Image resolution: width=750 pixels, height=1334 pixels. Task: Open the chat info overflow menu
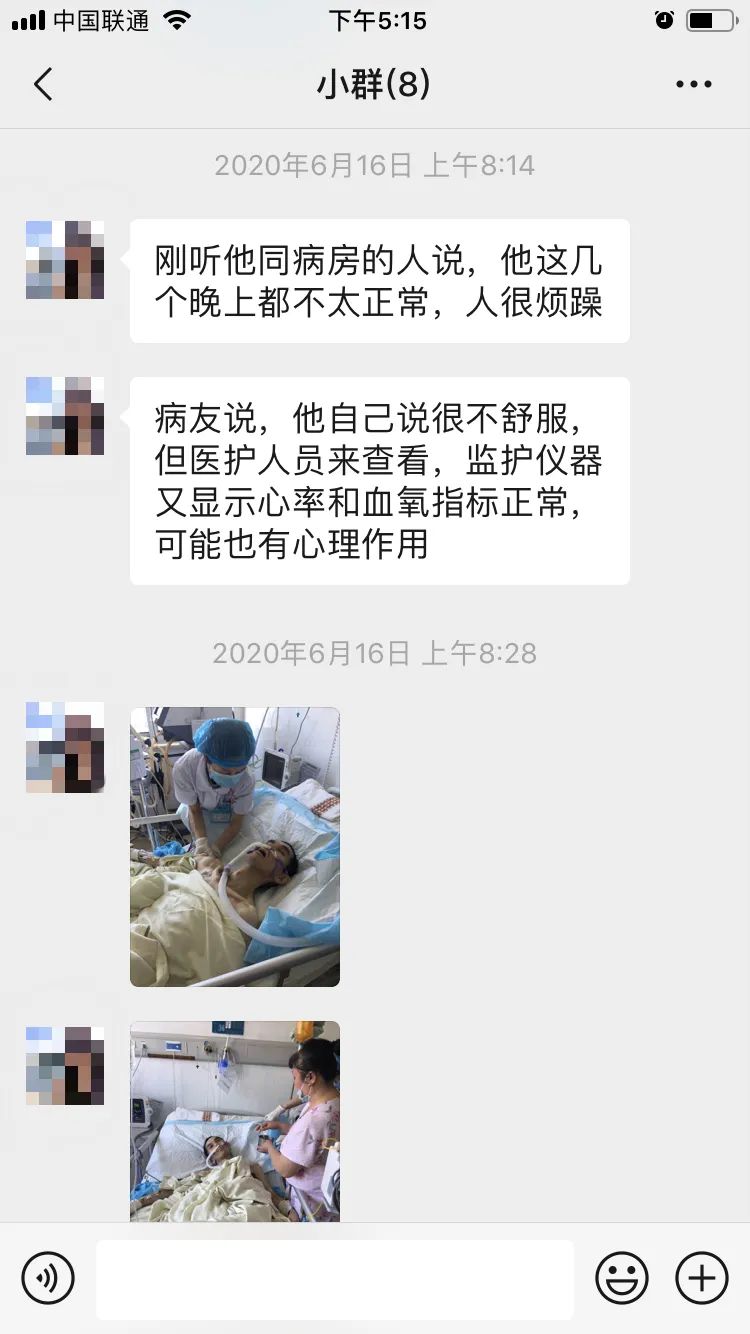[x=693, y=85]
